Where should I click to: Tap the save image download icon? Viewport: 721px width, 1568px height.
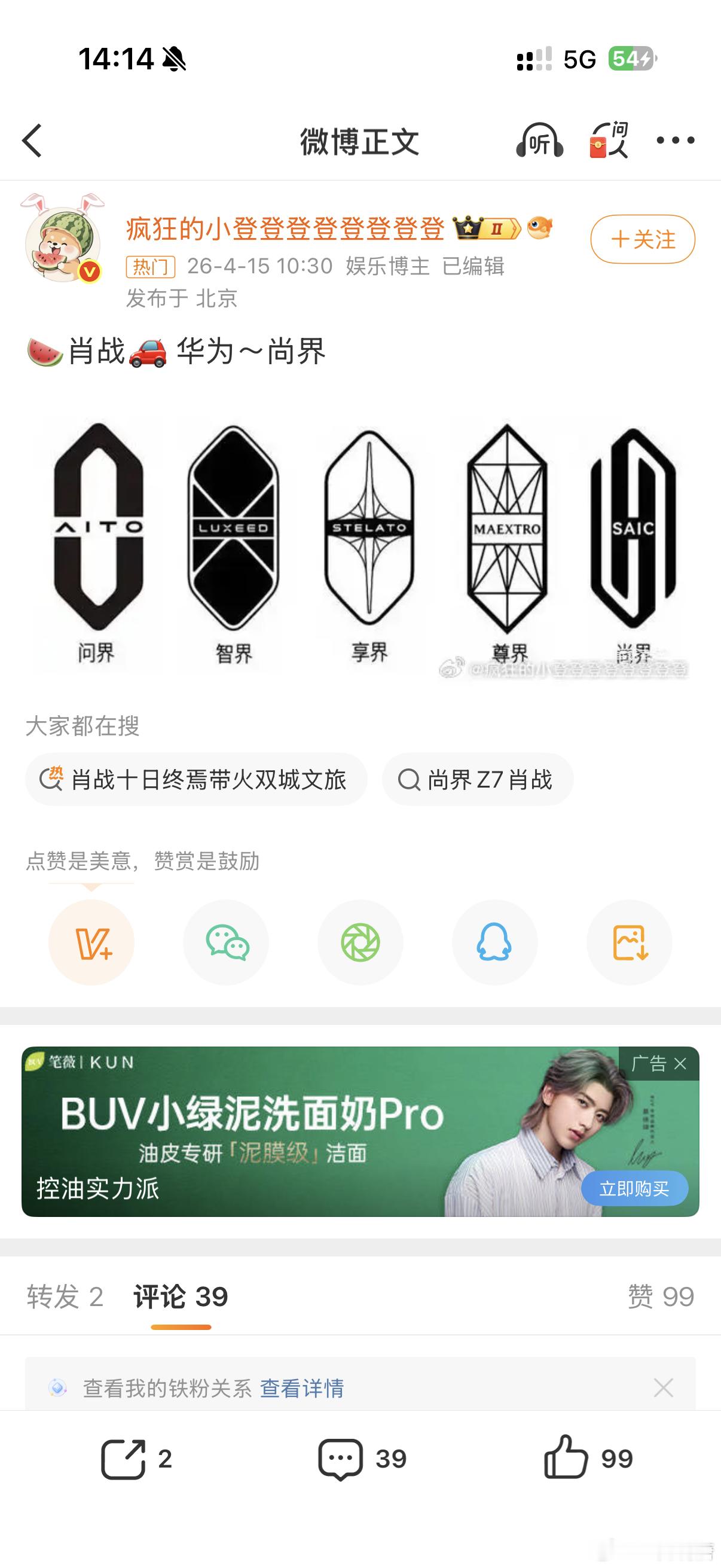[630, 942]
